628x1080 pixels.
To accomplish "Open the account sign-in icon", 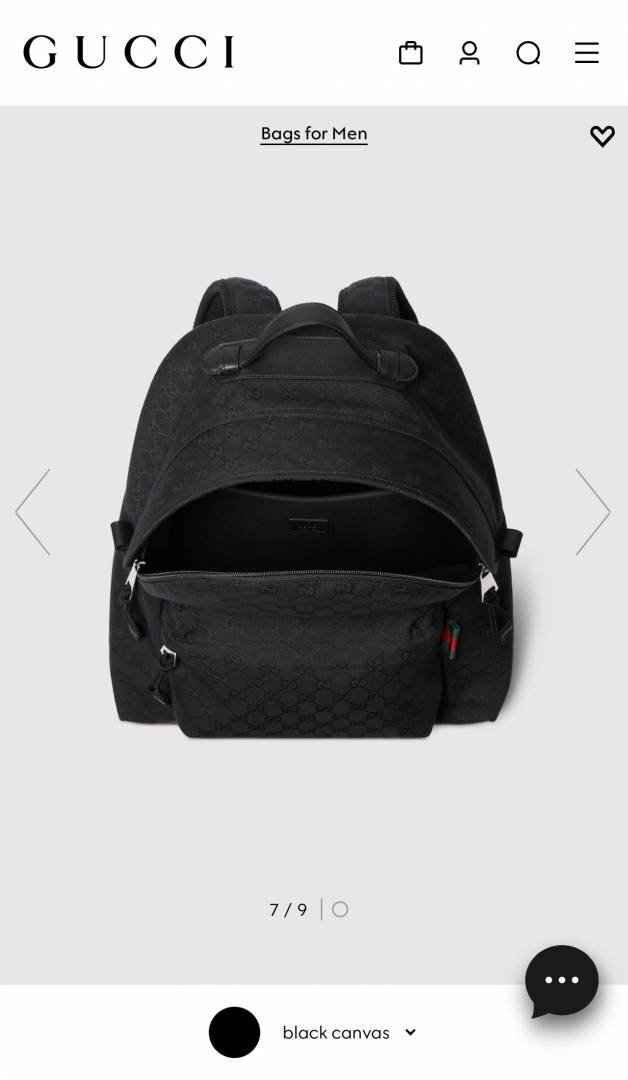I will 469,53.
